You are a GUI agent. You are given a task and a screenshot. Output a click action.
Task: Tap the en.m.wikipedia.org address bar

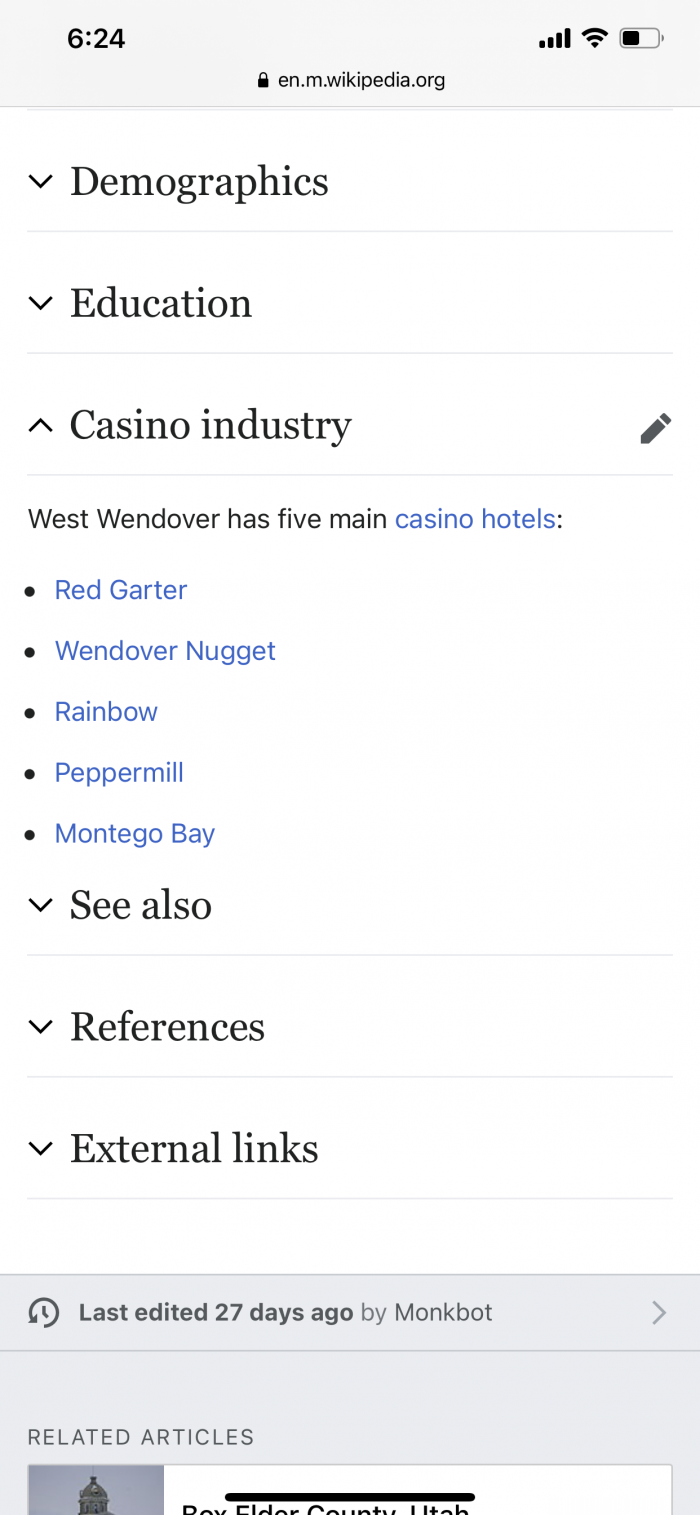coord(350,81)
